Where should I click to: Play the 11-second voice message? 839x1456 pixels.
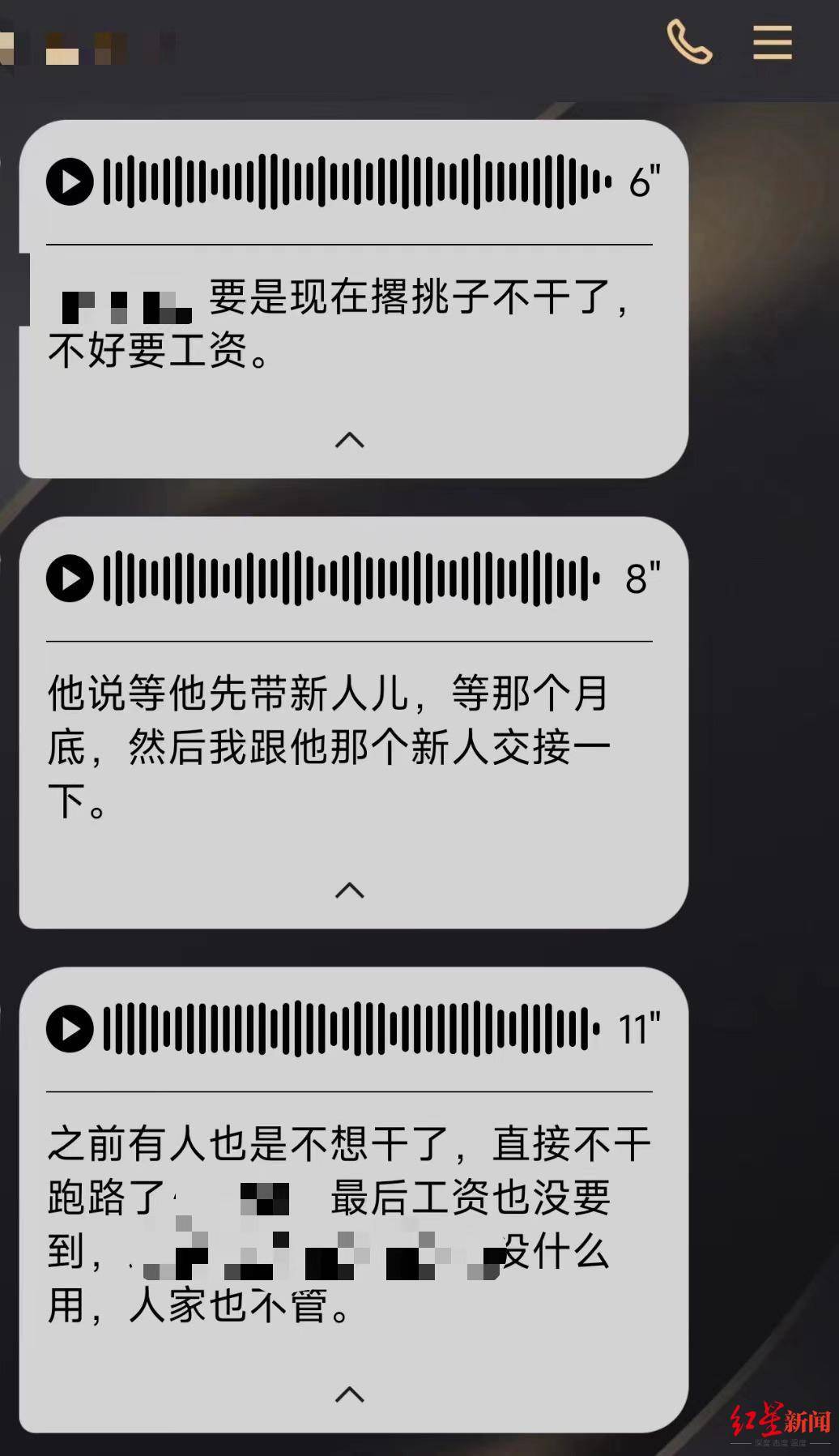coord(70,1029)
